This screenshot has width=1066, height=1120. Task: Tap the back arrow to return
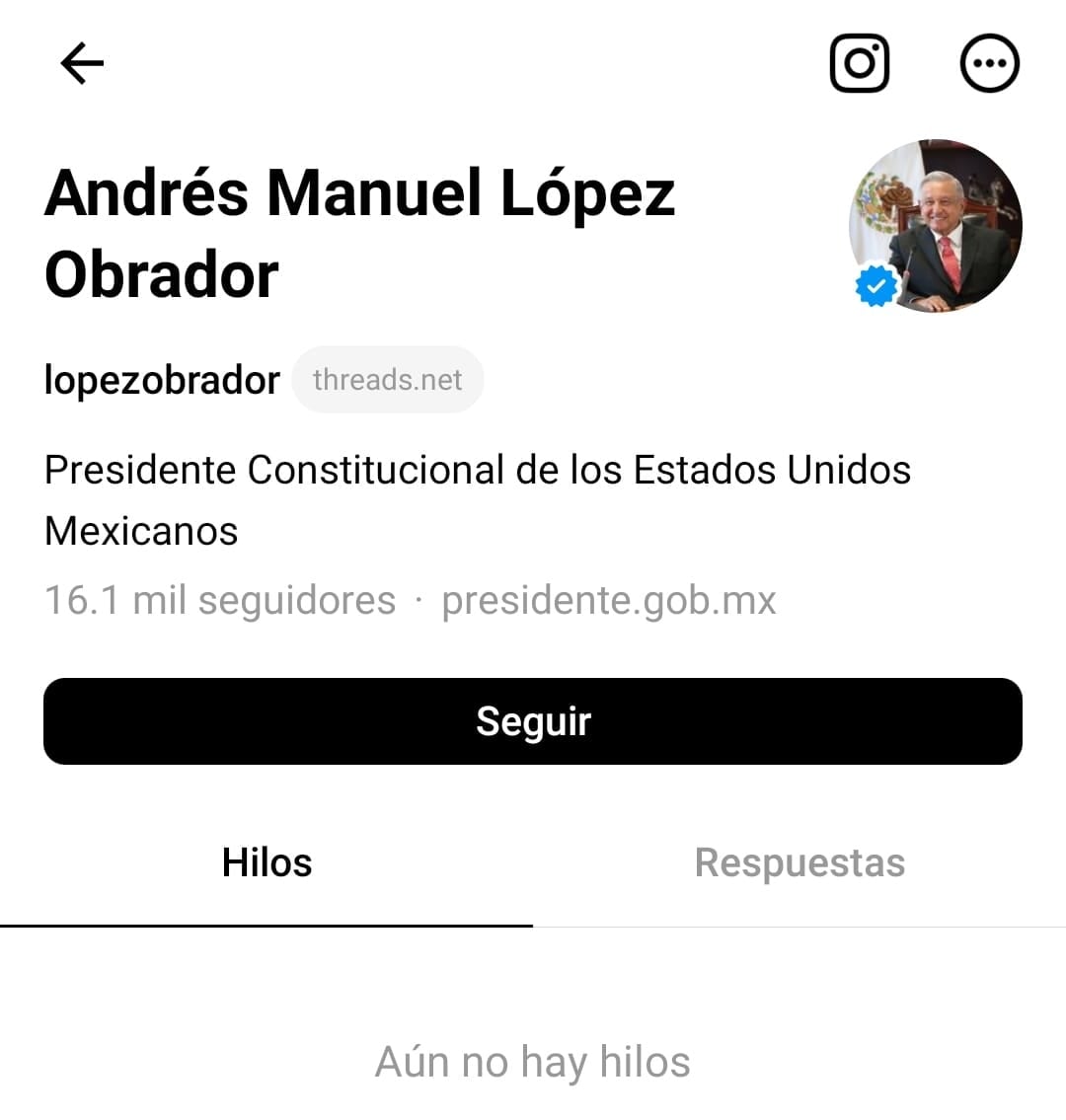80,61
